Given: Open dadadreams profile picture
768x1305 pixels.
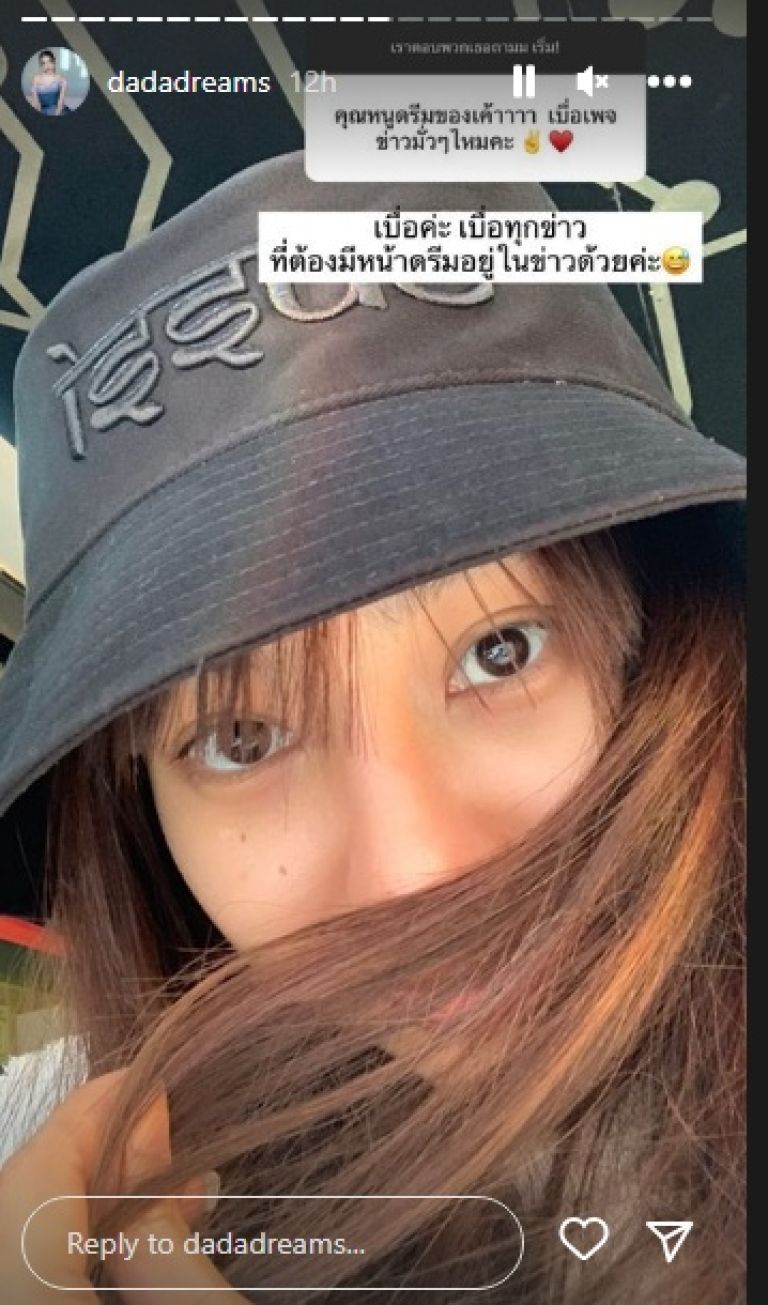Looking at the screenshot, I should (x=55, y=81).
